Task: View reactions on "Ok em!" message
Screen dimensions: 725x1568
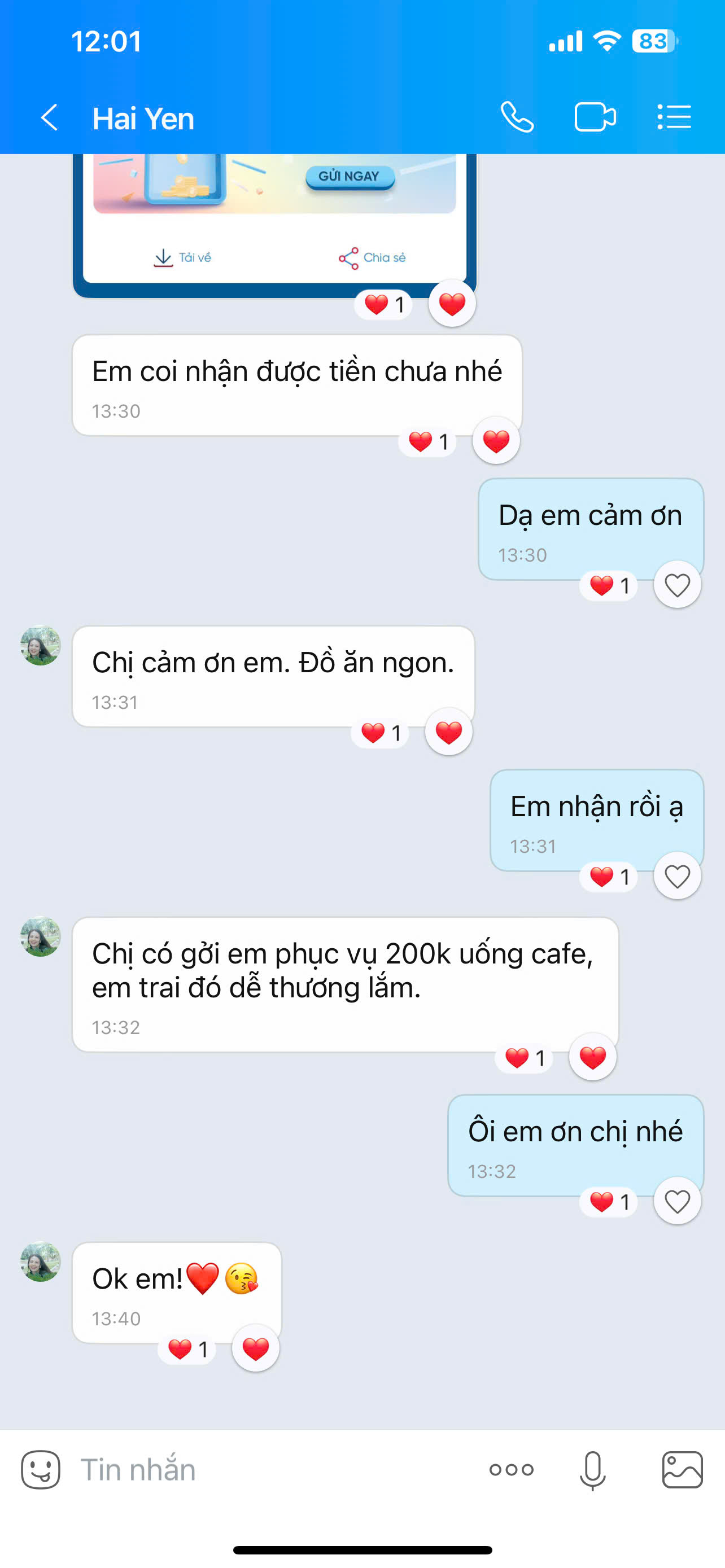Action: [187, 1350]
